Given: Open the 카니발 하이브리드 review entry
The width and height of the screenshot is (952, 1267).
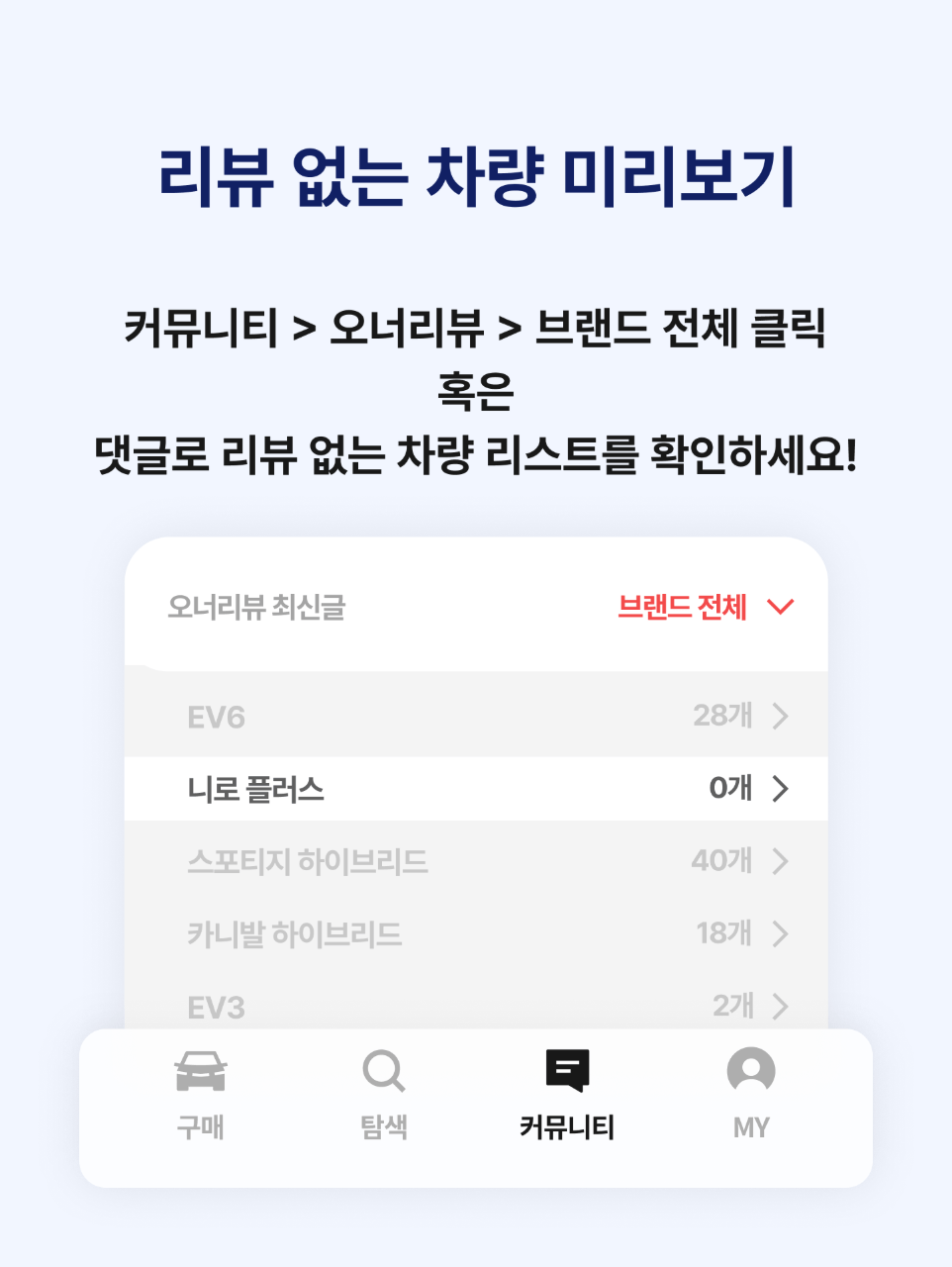Looking at the screenshot, I should [x=475, y=933].
